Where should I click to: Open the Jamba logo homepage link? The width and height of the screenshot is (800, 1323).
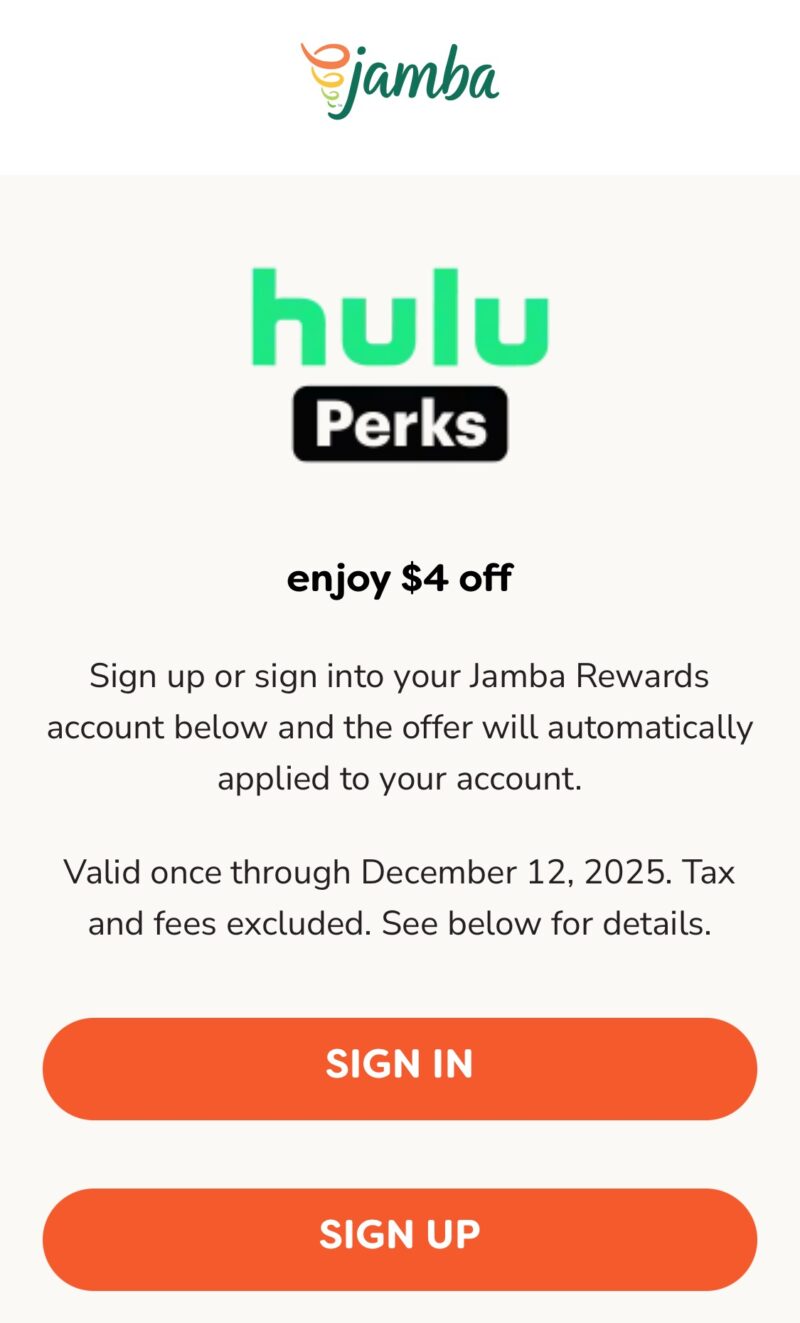coord(400,80)
